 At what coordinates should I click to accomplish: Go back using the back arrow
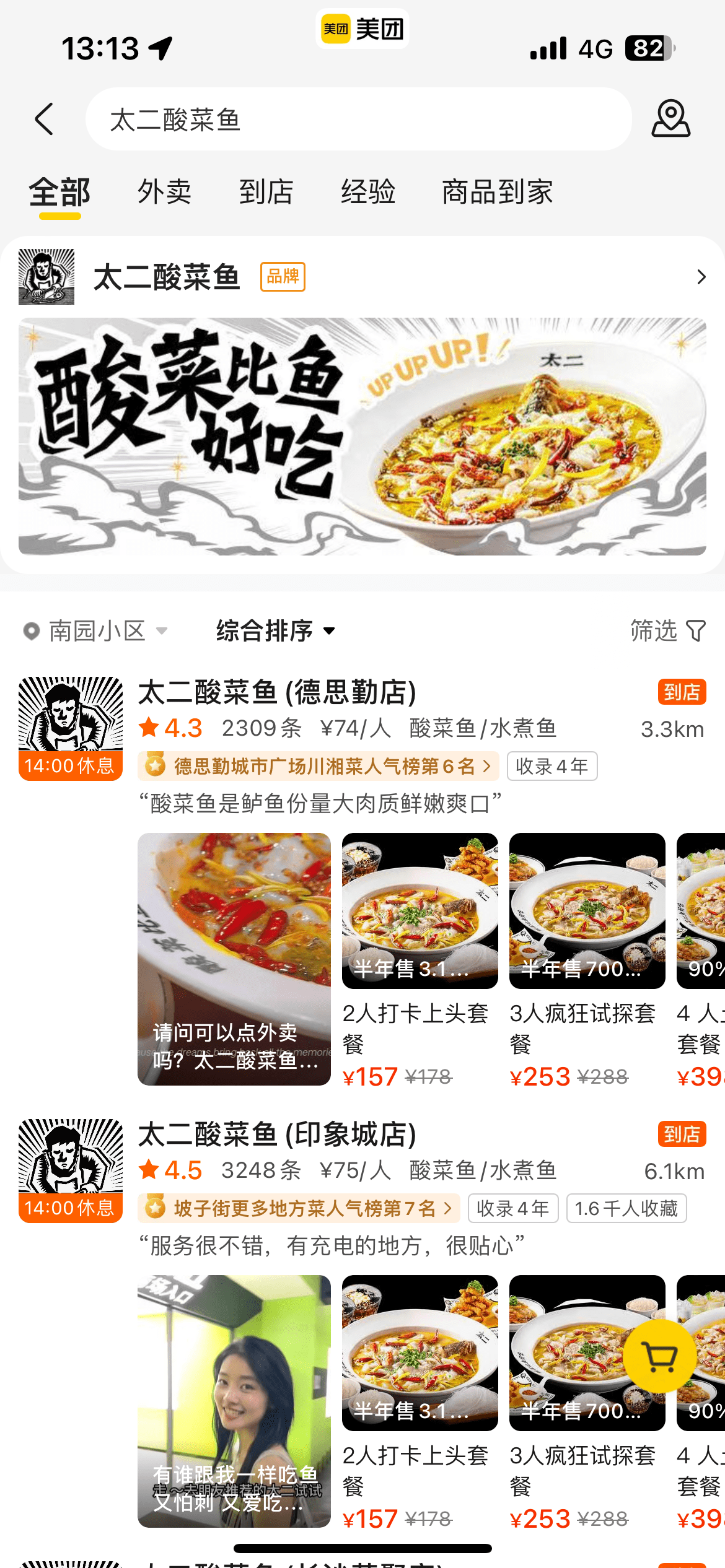(44, 119)
